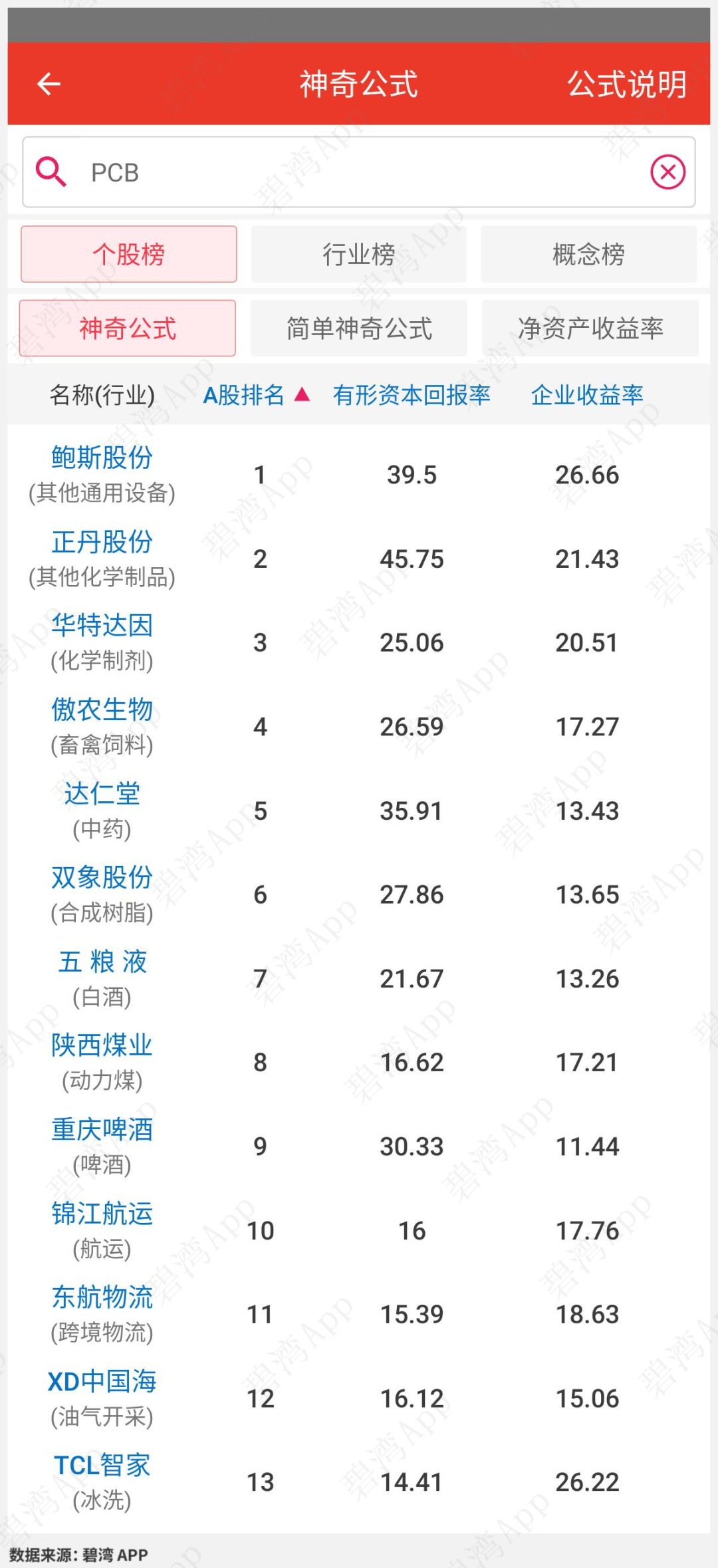Select 净资产收益率 ranking
The height and width of the screenshot is (1568, 718).
click(x=590, y=328)
